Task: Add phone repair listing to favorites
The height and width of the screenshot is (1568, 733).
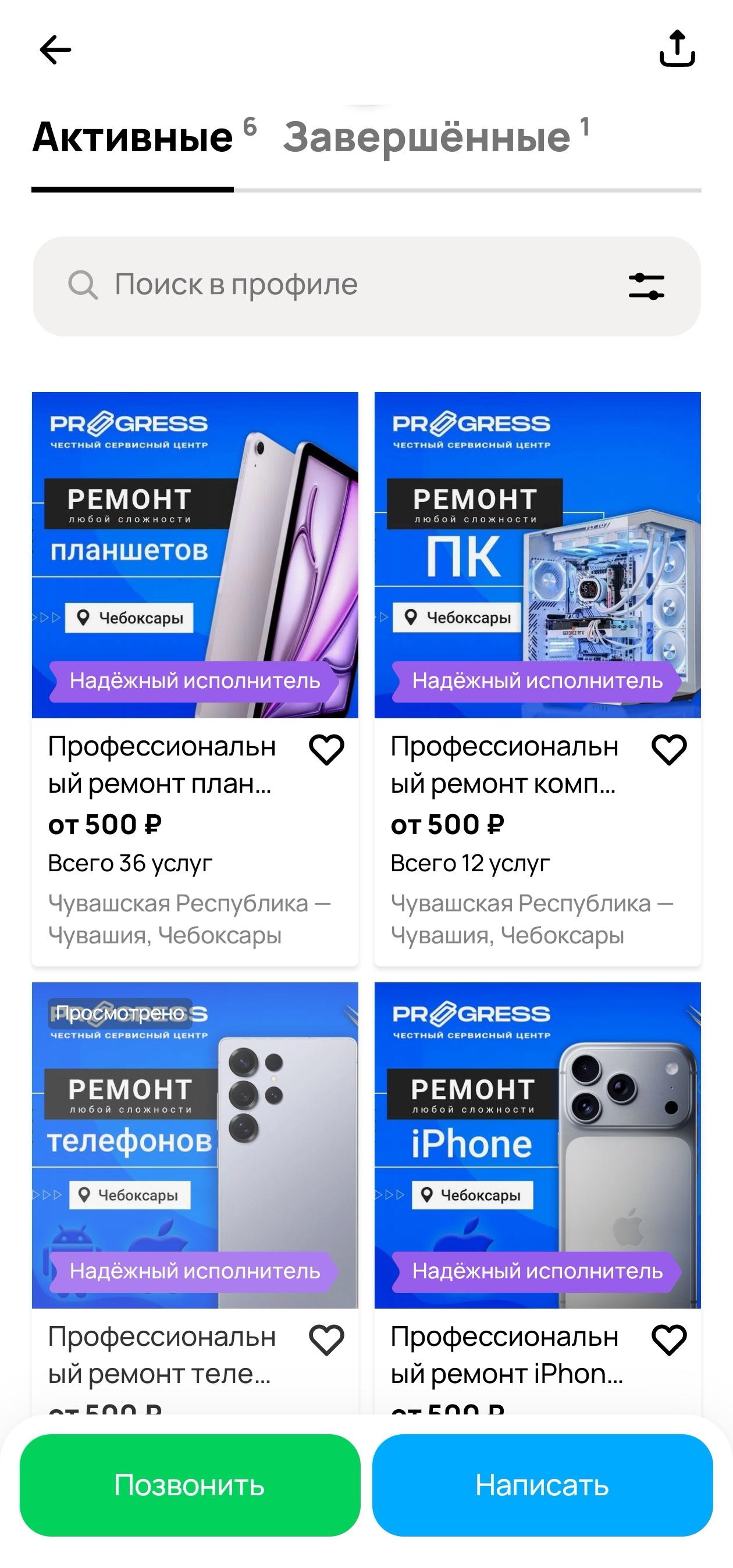Action: point(327,1340)
